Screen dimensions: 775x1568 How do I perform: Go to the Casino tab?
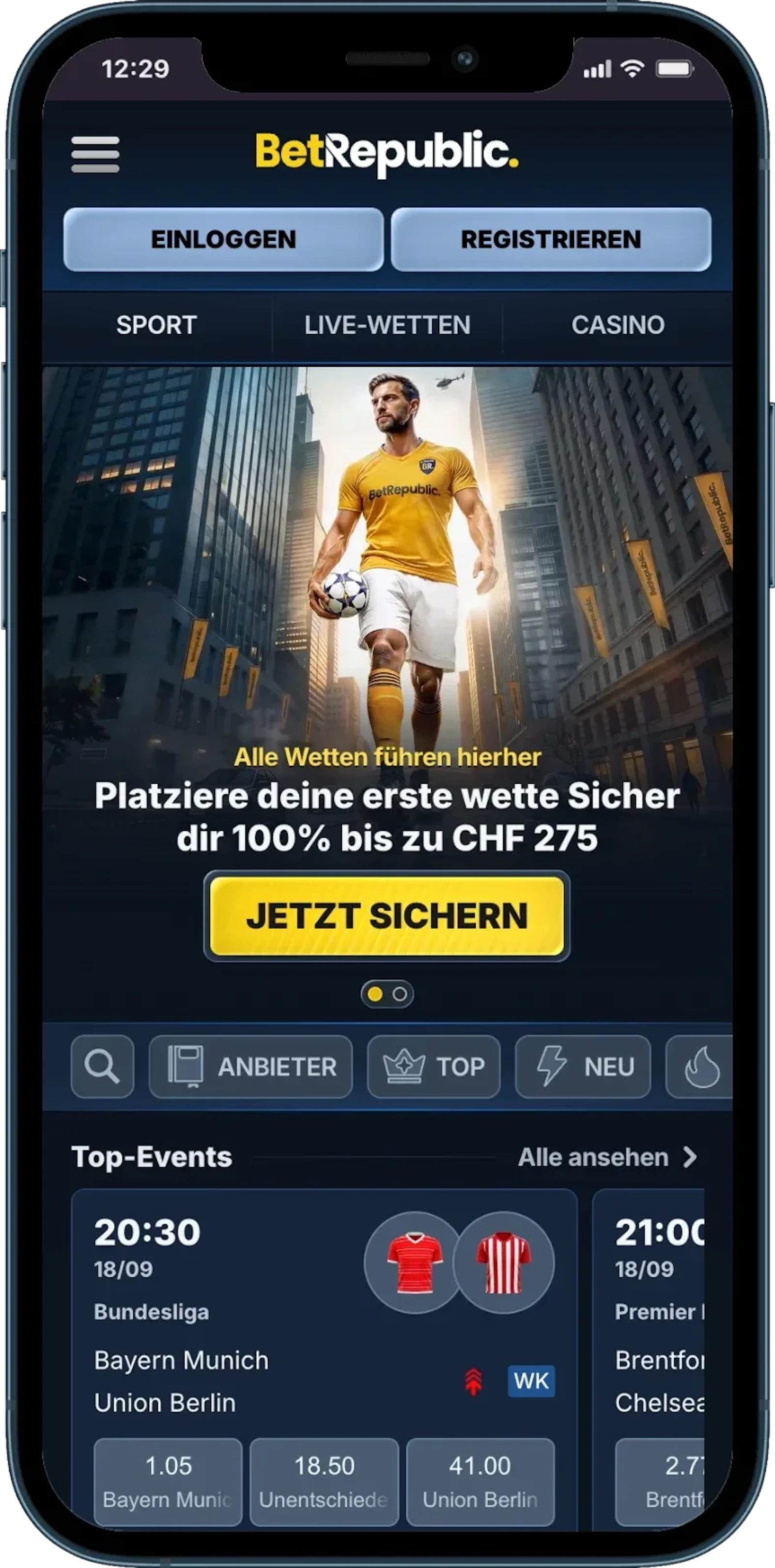pos(617,325)
